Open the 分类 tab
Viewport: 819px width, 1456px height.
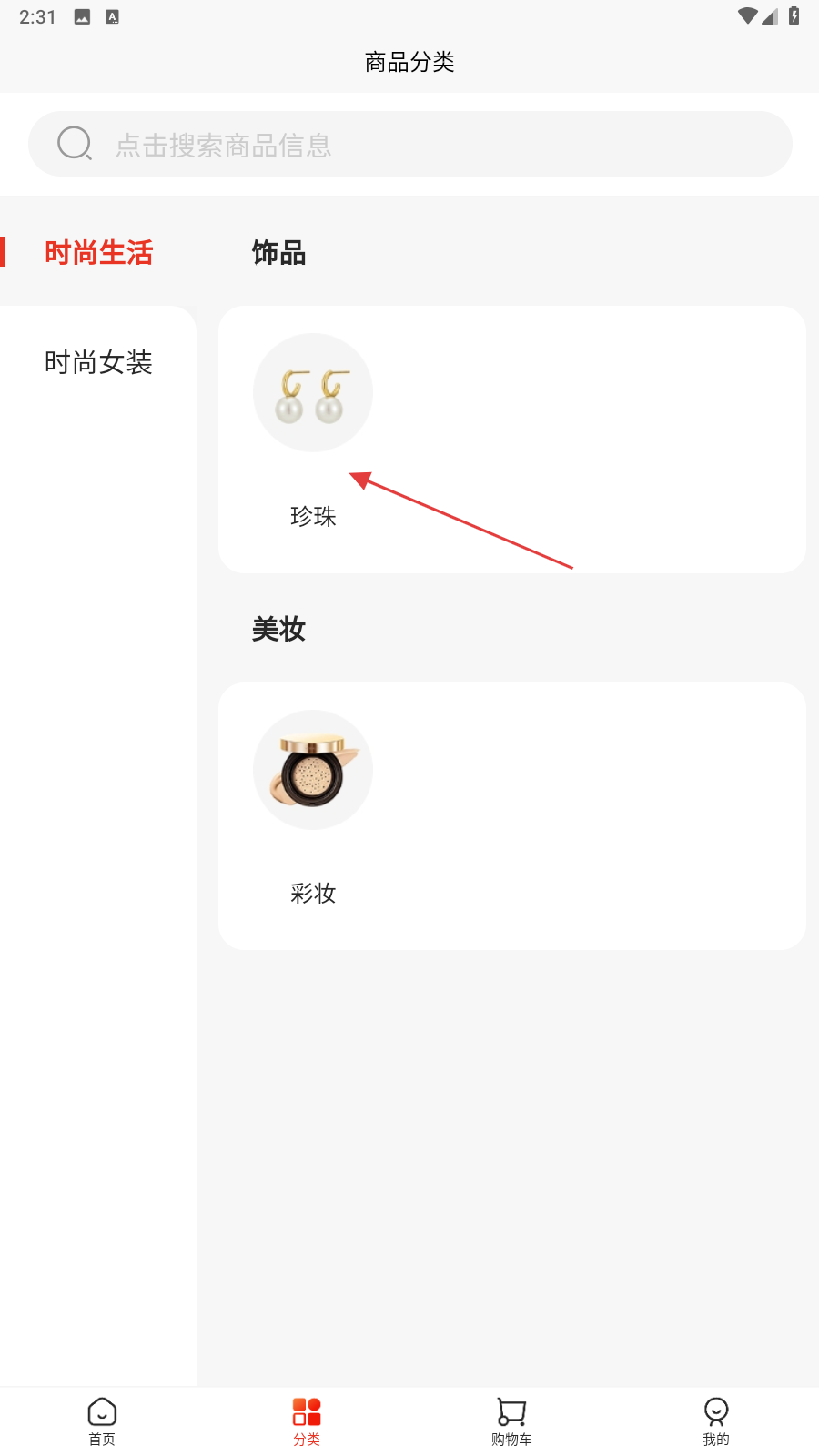point(307,1421)
